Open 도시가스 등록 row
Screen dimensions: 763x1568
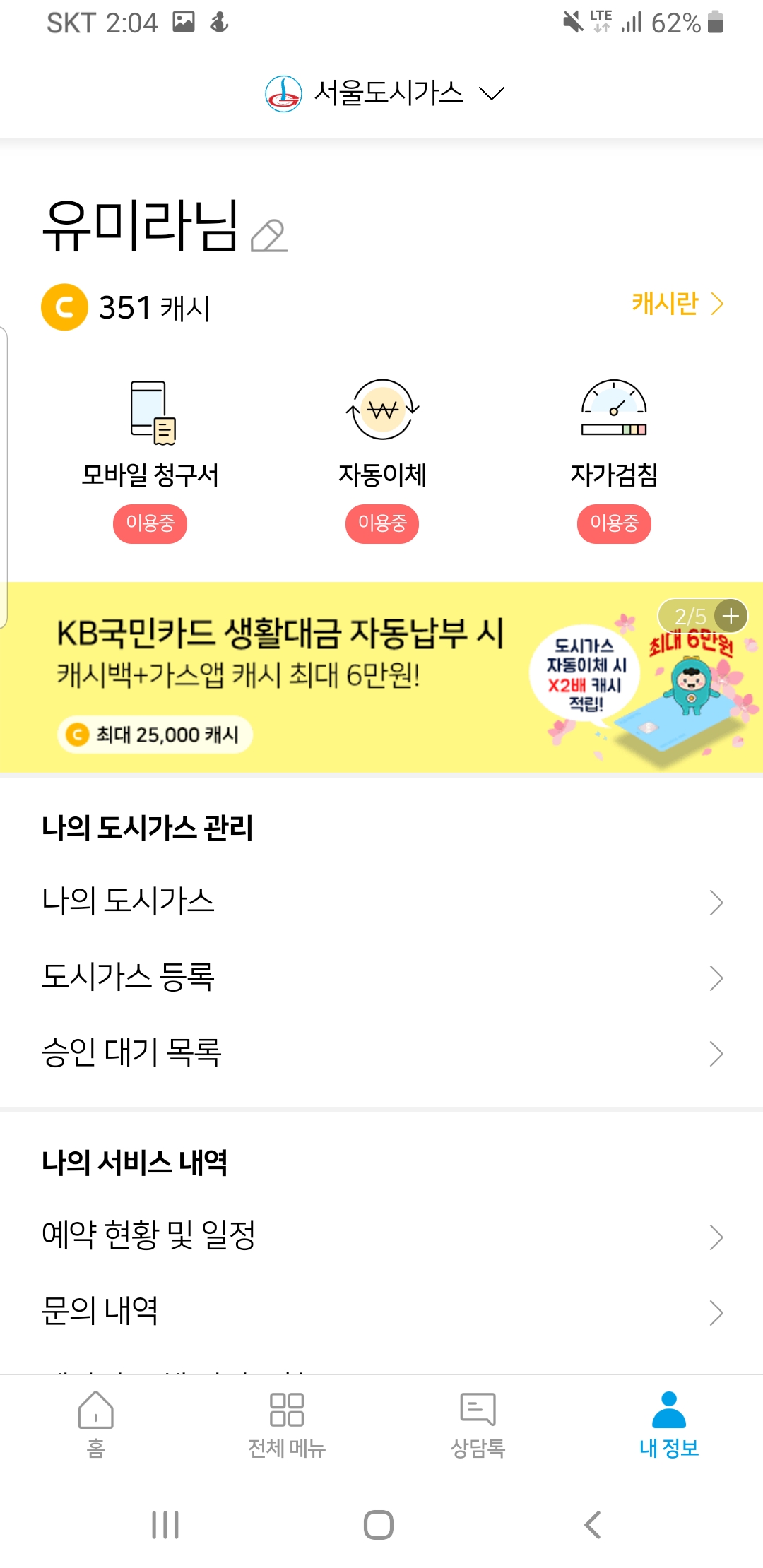[x=381, y=978]
